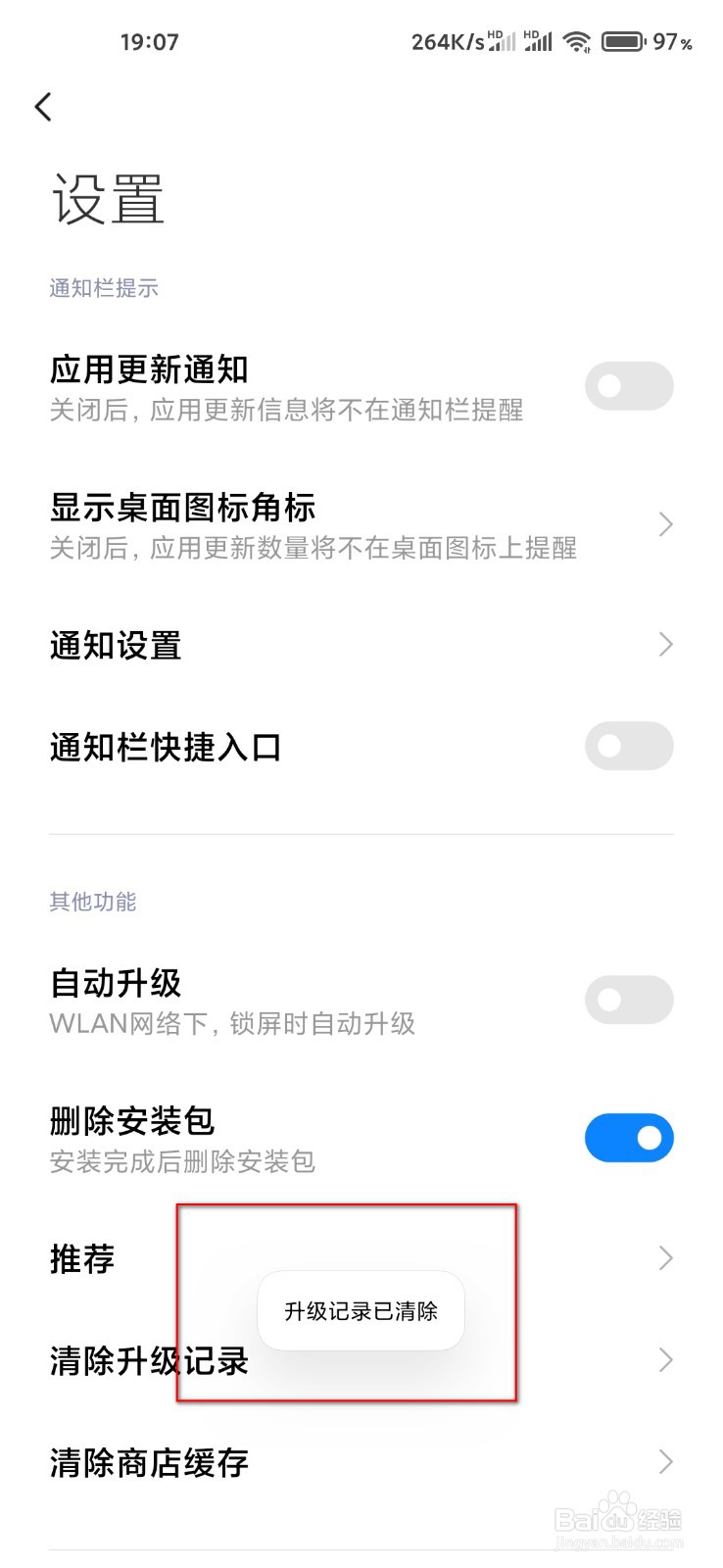Open 通知设置 using the arrow

[665, 645]
